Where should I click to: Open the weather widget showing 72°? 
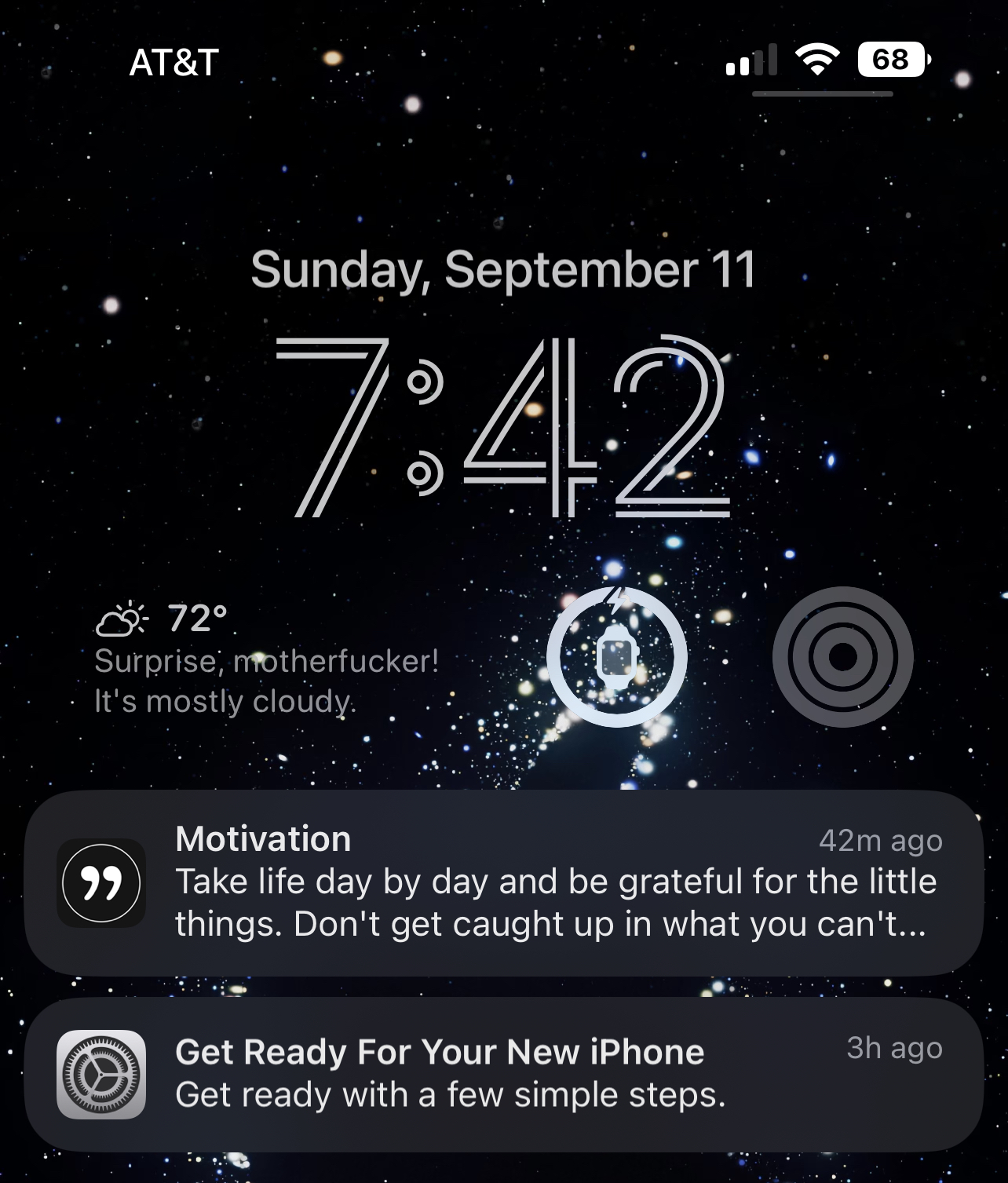click(265, 659)
